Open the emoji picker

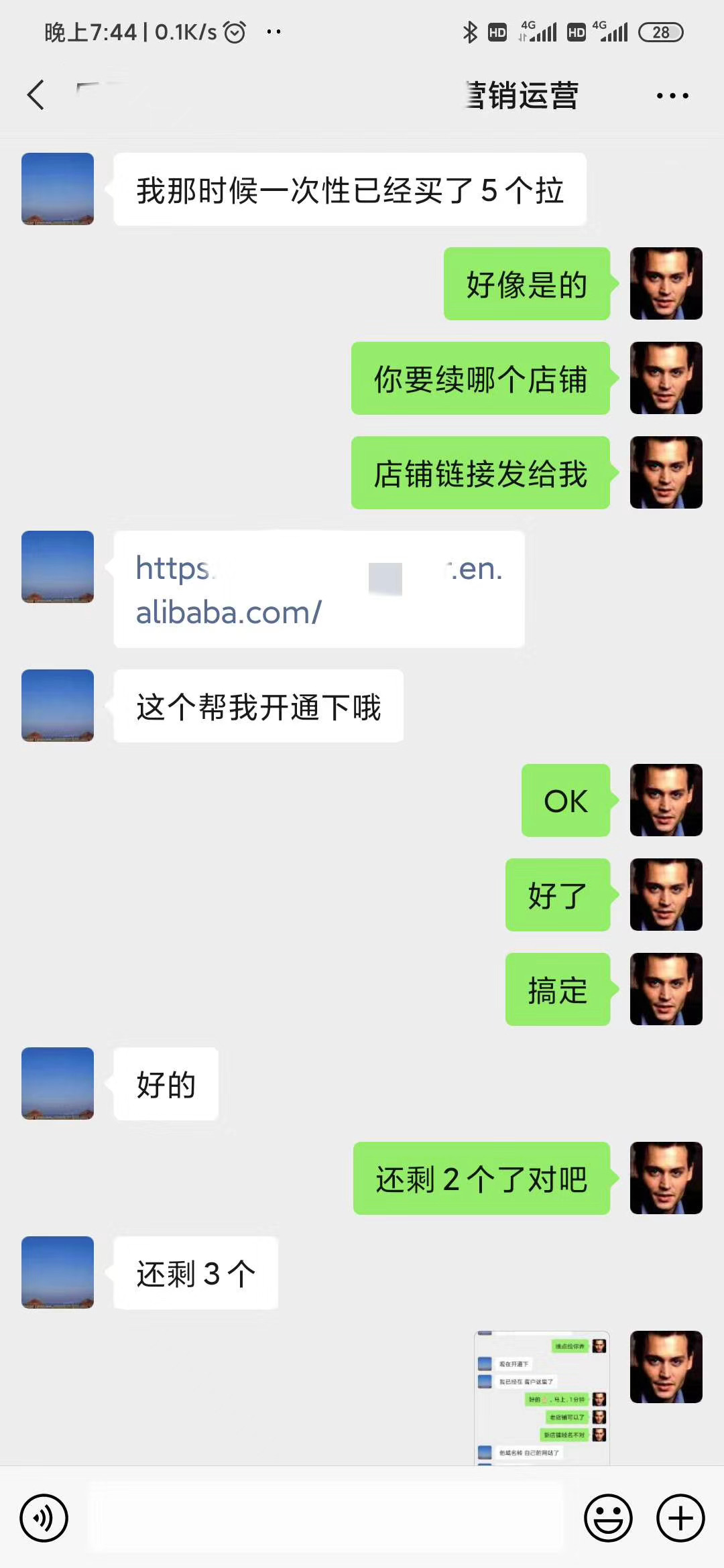(x=608, y=1518)
